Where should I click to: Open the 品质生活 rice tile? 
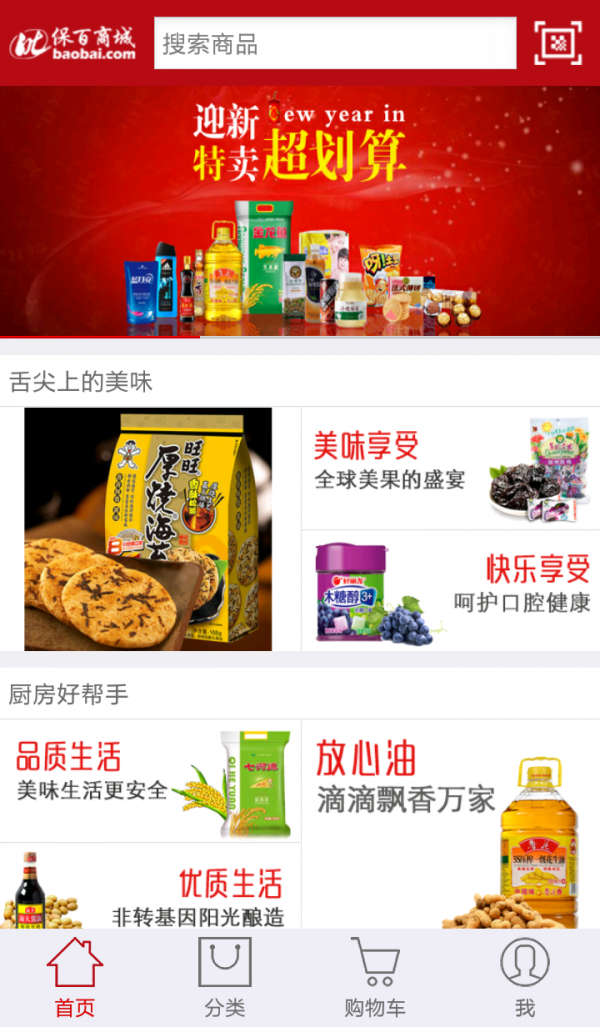(x=150, y=780)
